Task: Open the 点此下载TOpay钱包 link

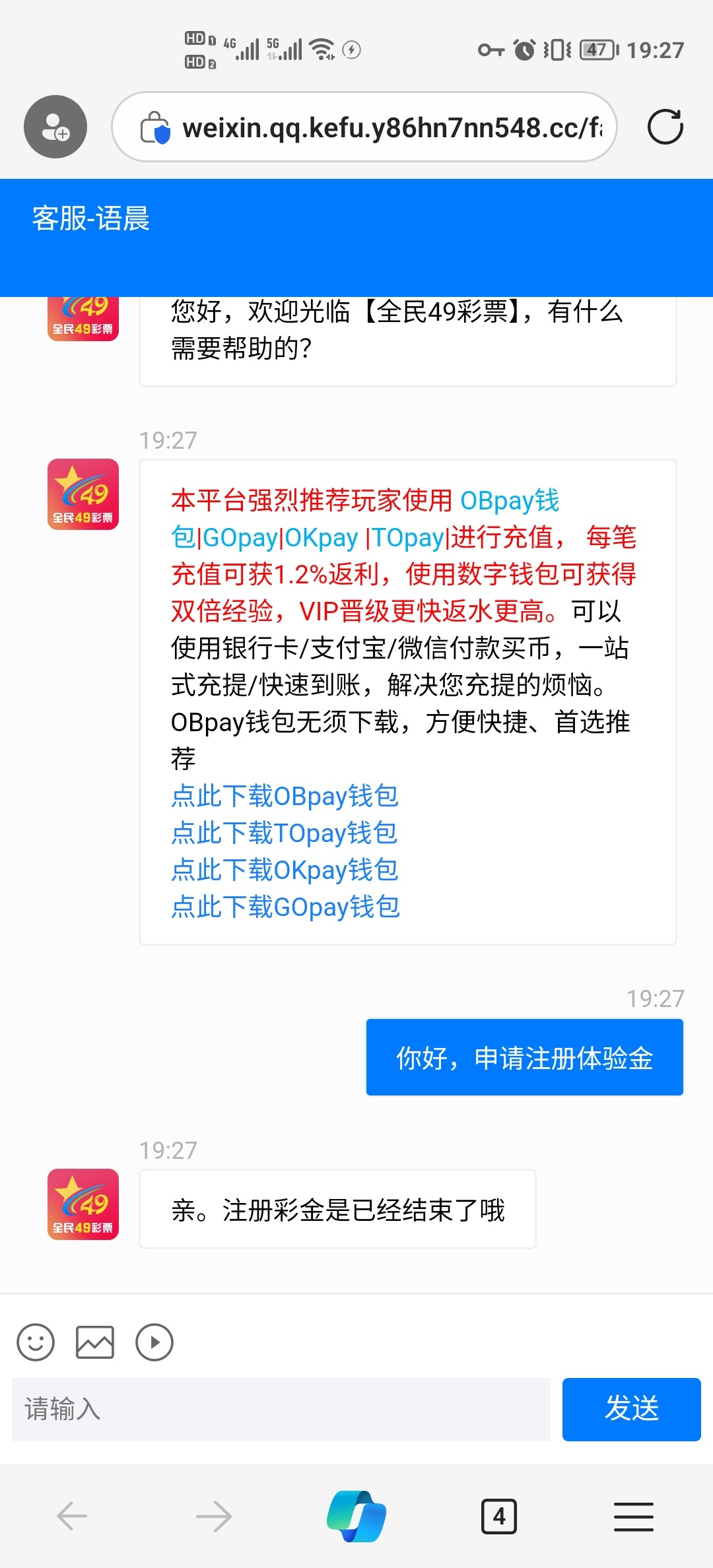Action: pyautogui.click(x=284, y=833)
